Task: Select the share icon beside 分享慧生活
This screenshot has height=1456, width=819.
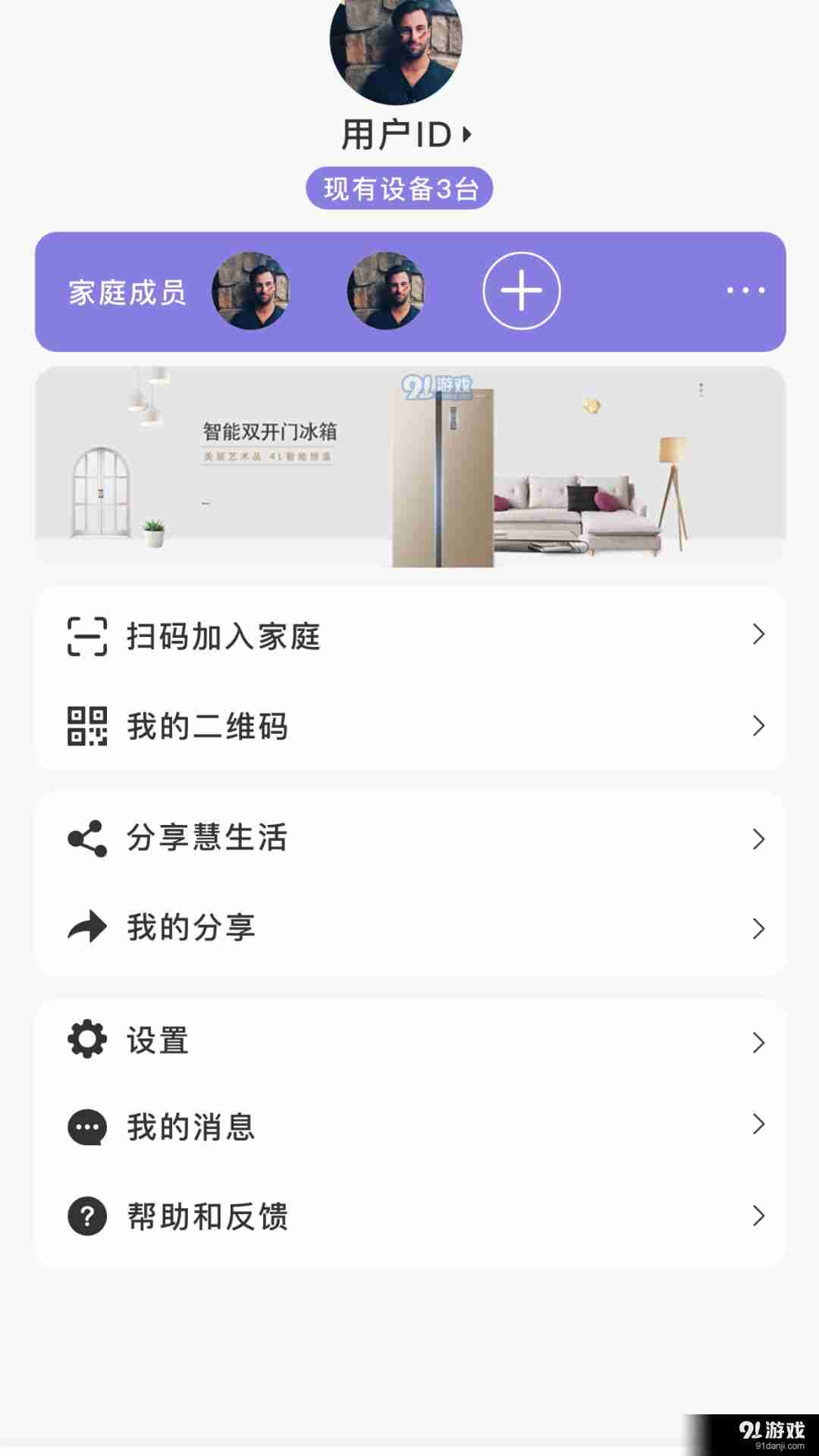Action: [85, 837]
